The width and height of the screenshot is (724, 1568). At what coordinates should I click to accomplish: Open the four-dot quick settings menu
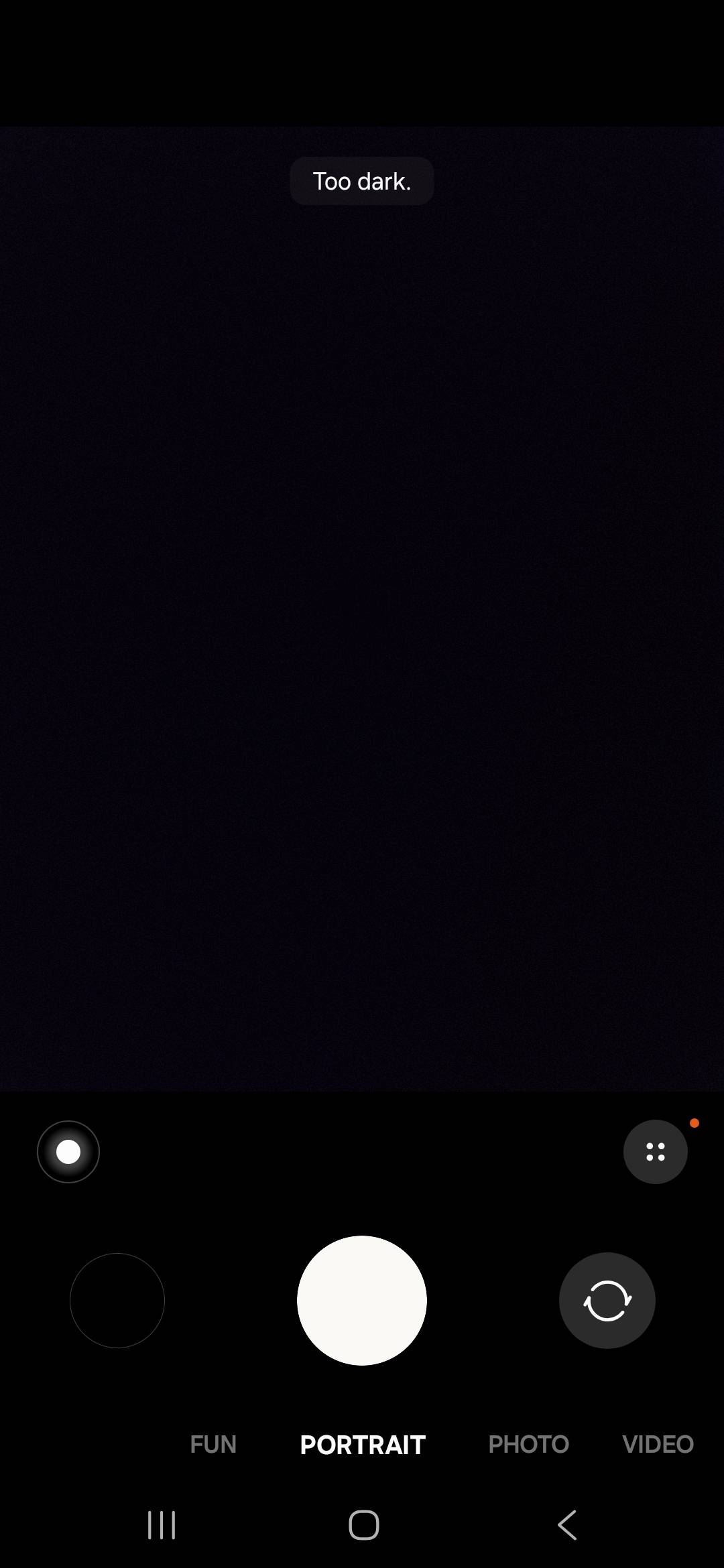656,1152
